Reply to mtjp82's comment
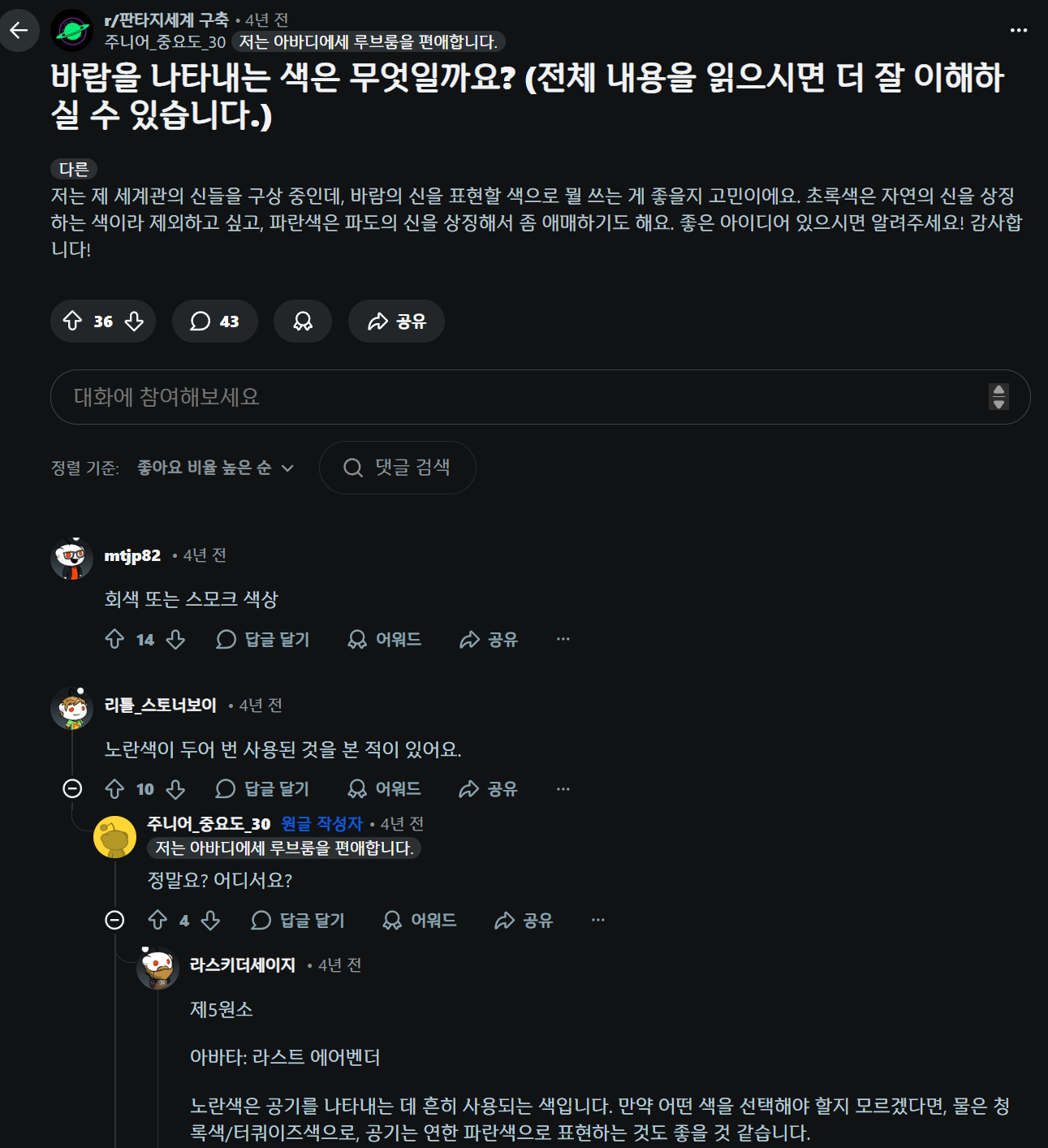The image size is (1048, 1148). [263, 640]
